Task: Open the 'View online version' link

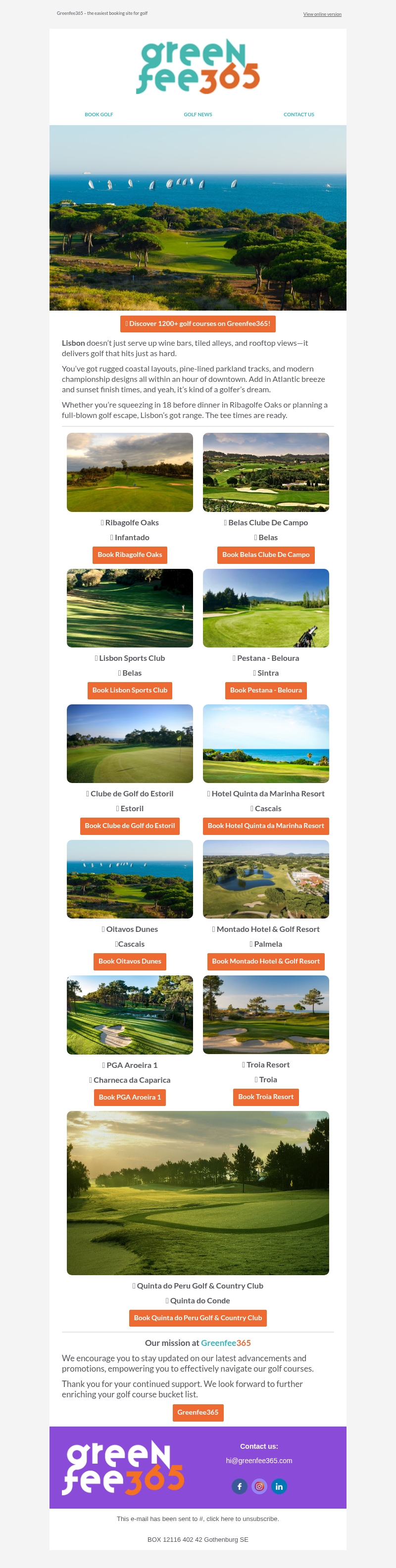Action: tap(322, 14)
